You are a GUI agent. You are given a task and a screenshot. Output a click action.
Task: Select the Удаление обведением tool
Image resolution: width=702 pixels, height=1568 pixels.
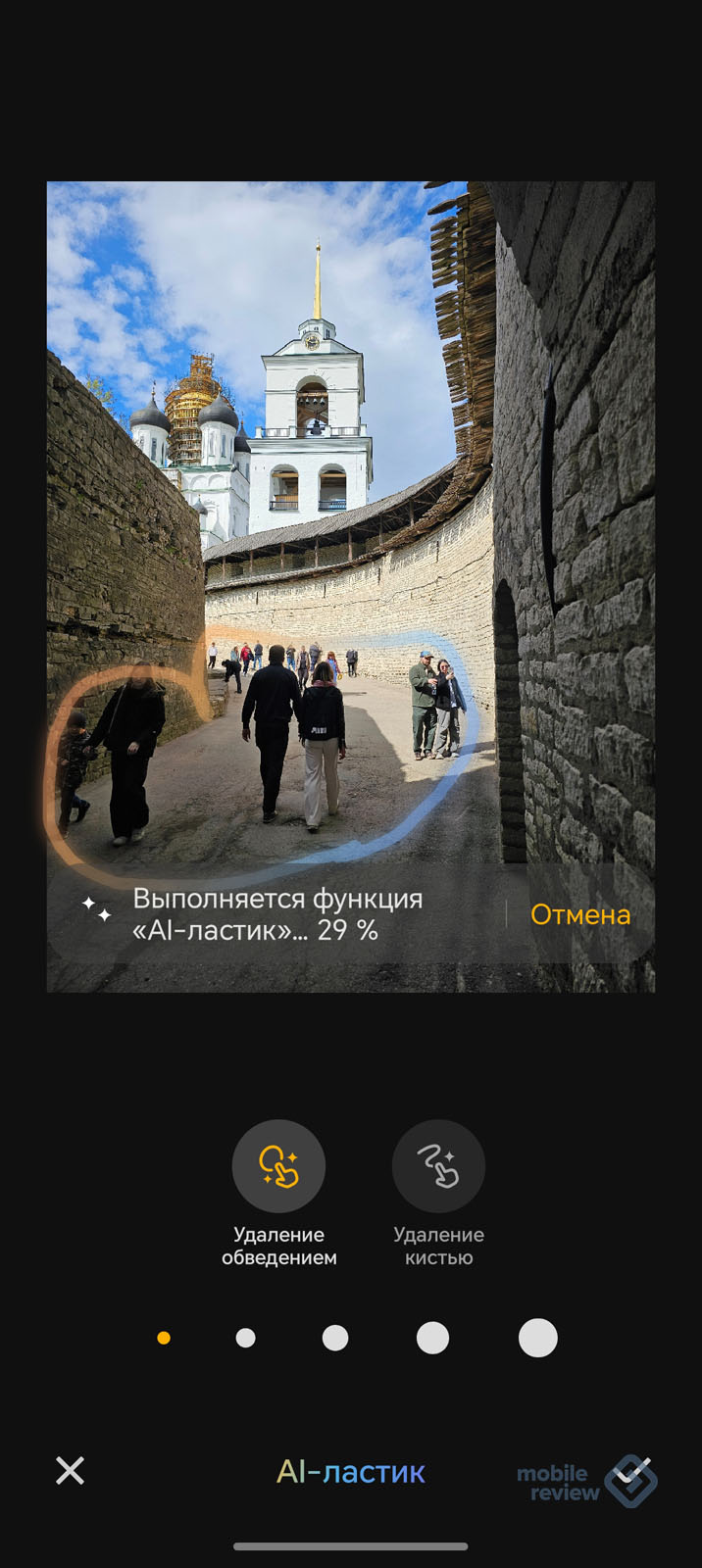278,1167
